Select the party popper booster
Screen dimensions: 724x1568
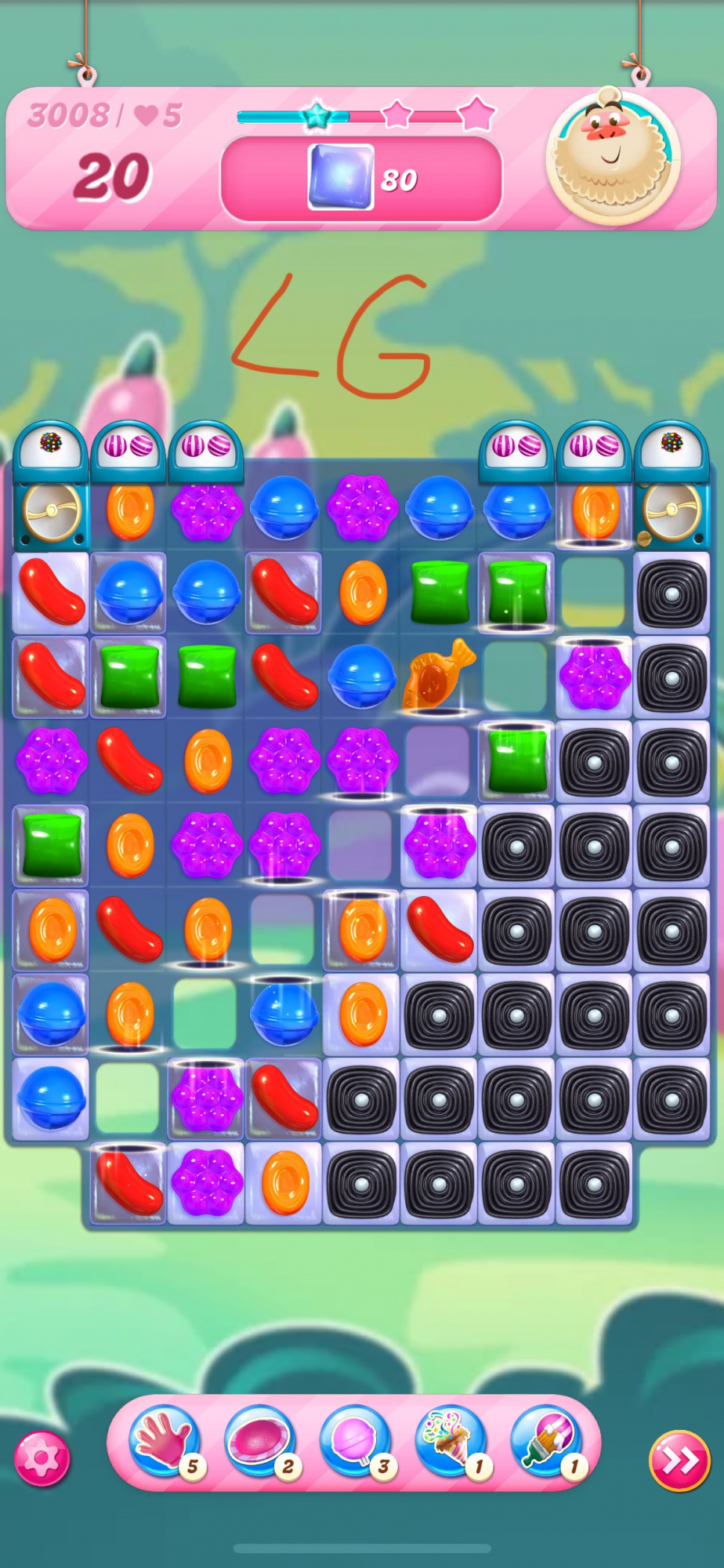[x=451, y=1441]
